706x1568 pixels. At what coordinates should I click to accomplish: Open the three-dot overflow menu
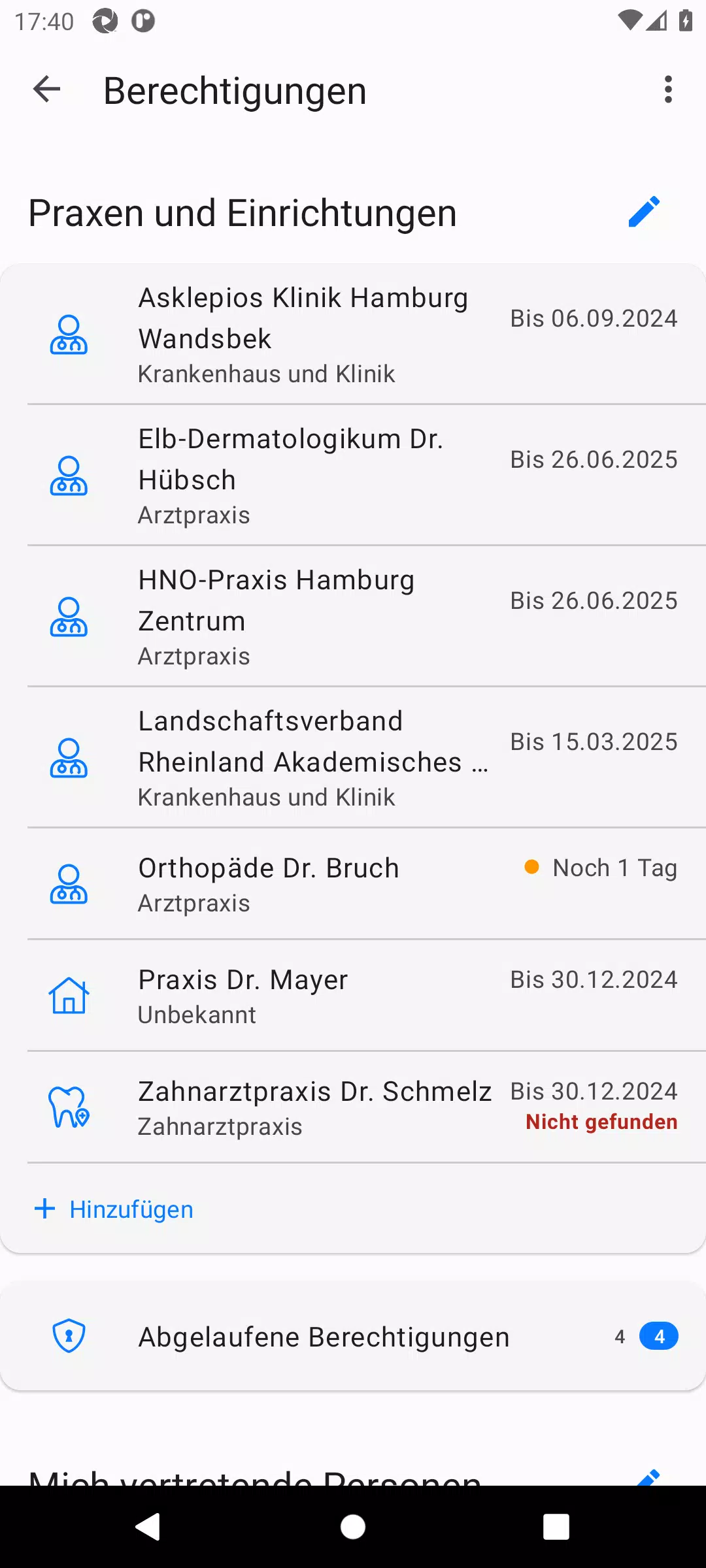[x=667, y=90]
